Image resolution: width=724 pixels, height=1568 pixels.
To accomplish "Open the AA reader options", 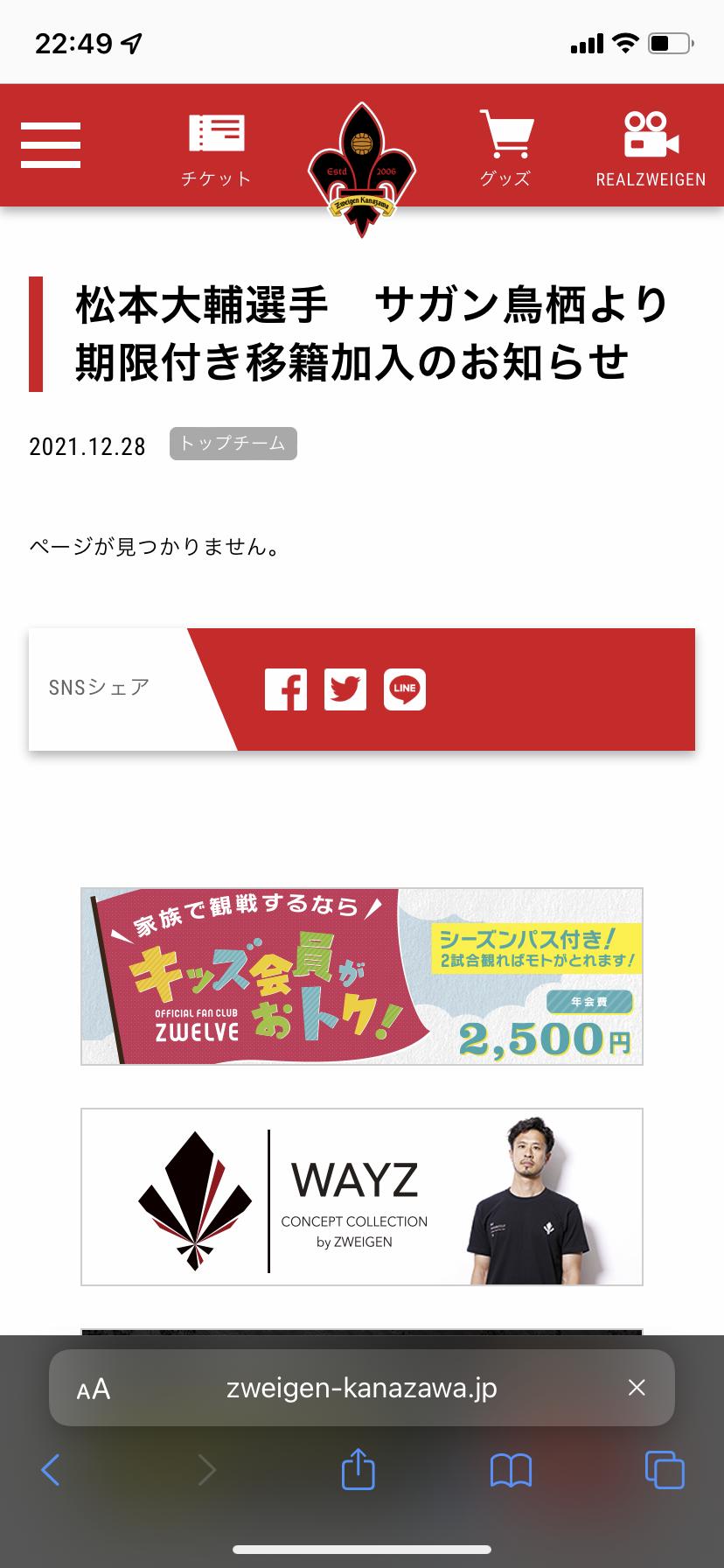I will (94, 1388).
